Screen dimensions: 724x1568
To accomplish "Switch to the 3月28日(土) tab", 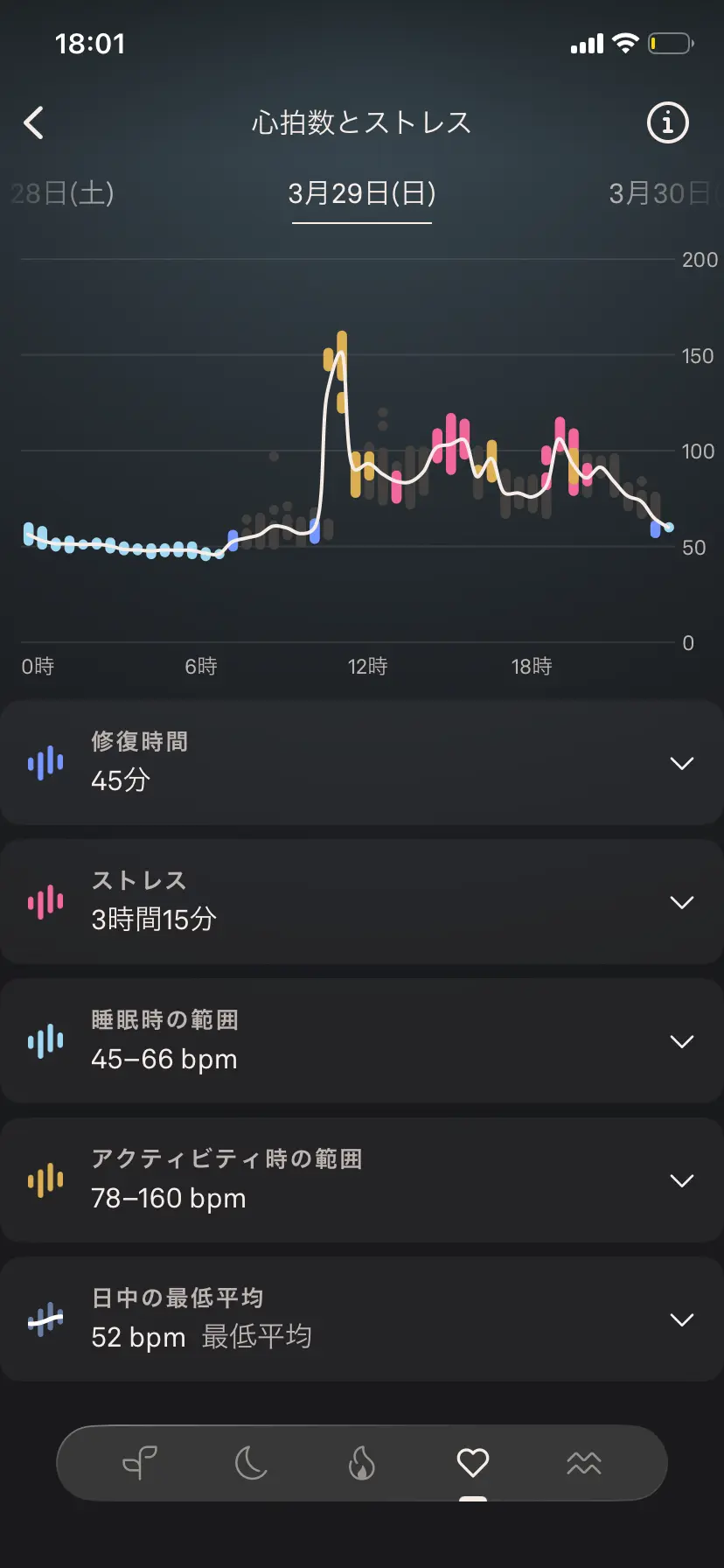I will pyautogui.click(x=61, y=194).
